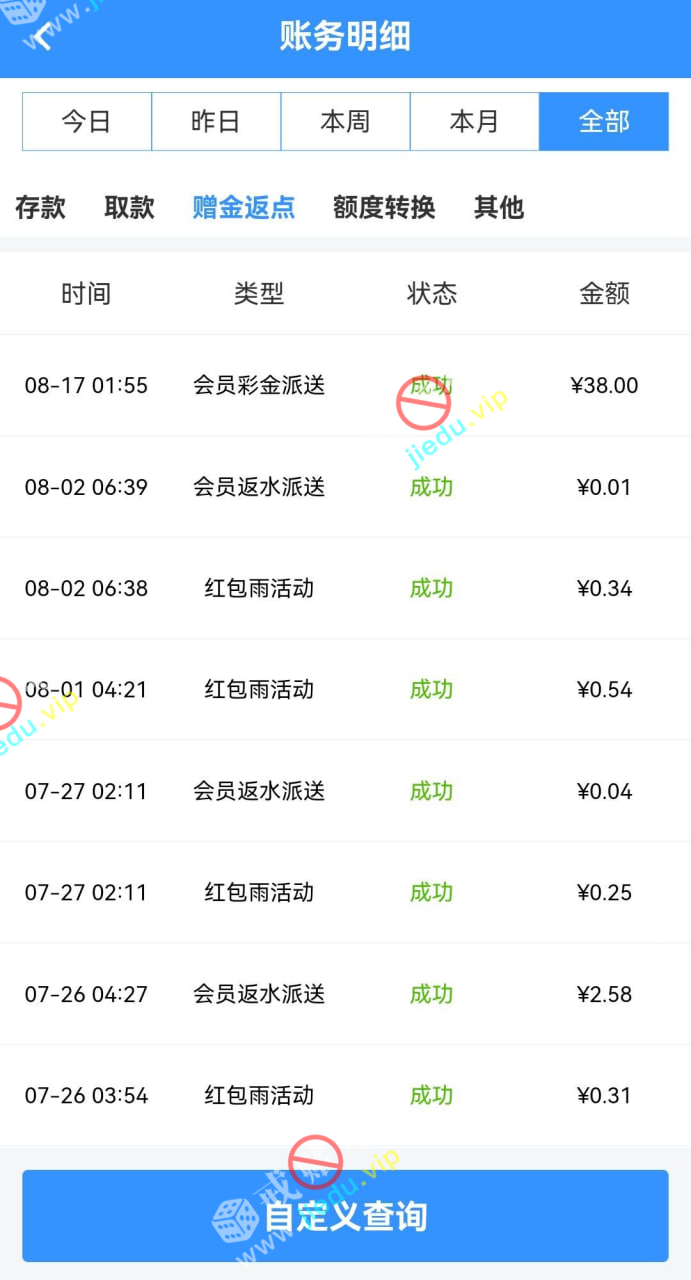The width and height of the screenshot is (691, 1280).
Task: Switch to 昨日 records
Action: [x=216, y=122]
